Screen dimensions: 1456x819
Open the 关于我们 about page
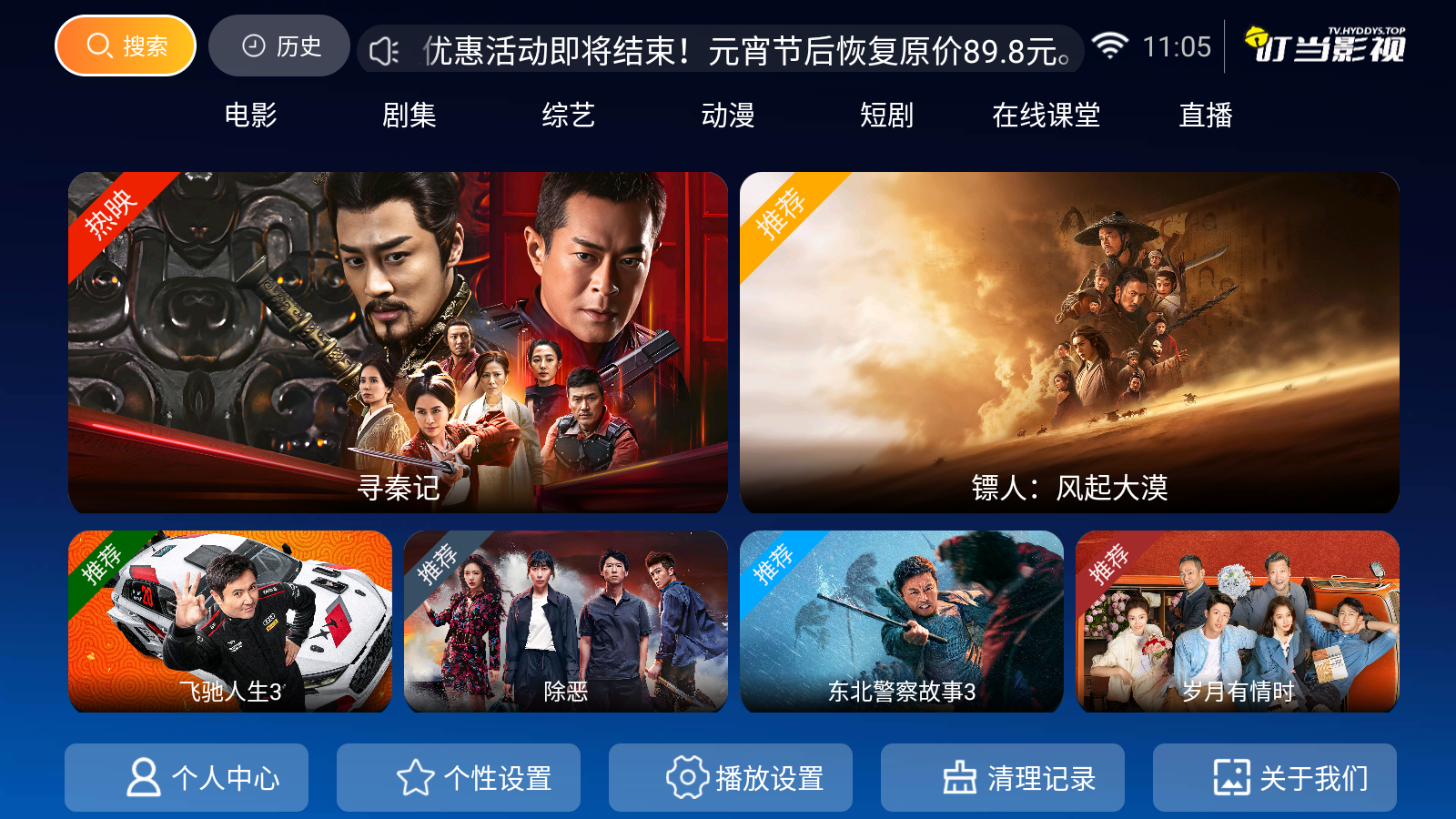[x=1274, y=777]
